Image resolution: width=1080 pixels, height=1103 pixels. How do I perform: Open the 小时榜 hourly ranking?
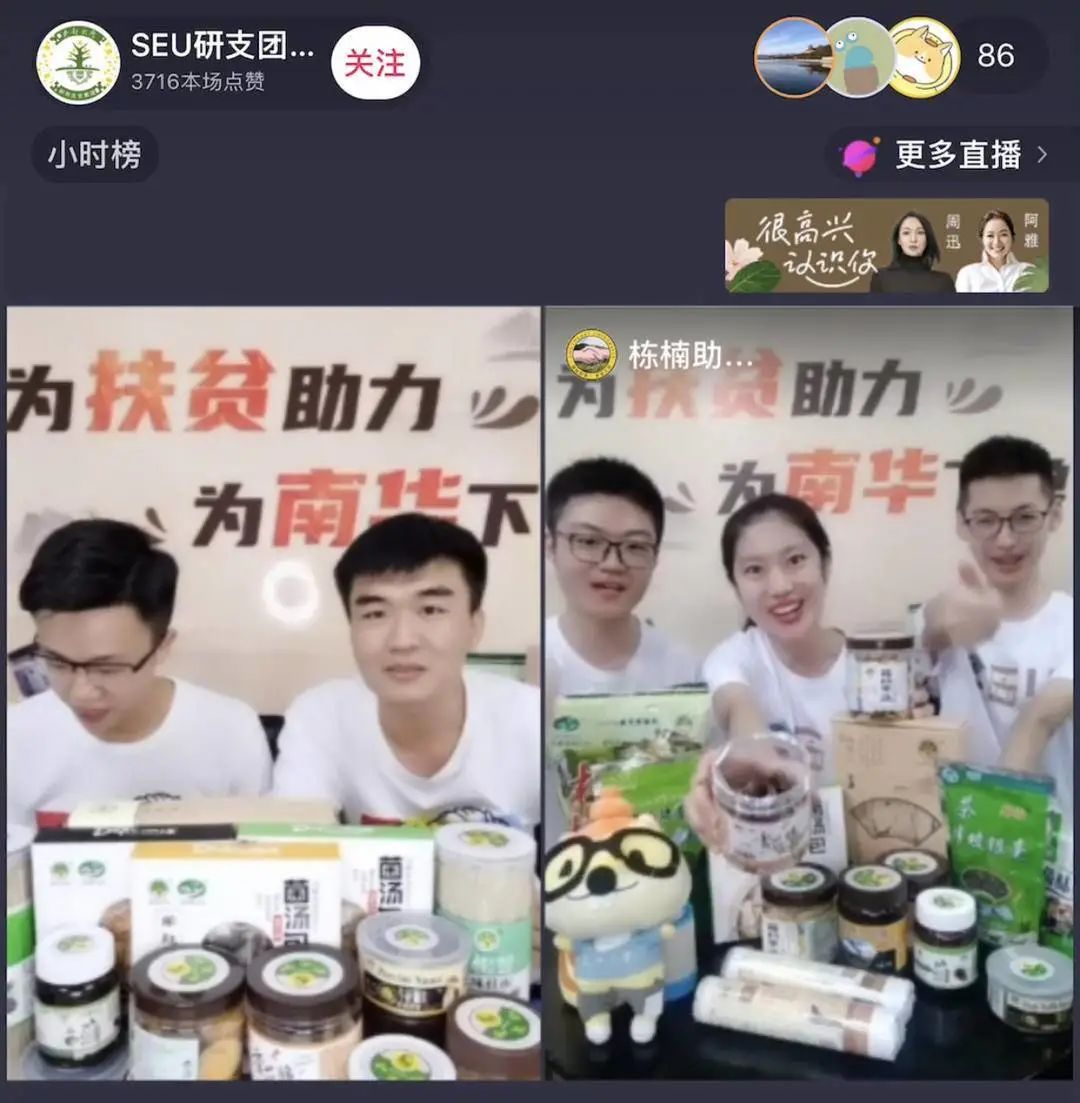point(95,155)
